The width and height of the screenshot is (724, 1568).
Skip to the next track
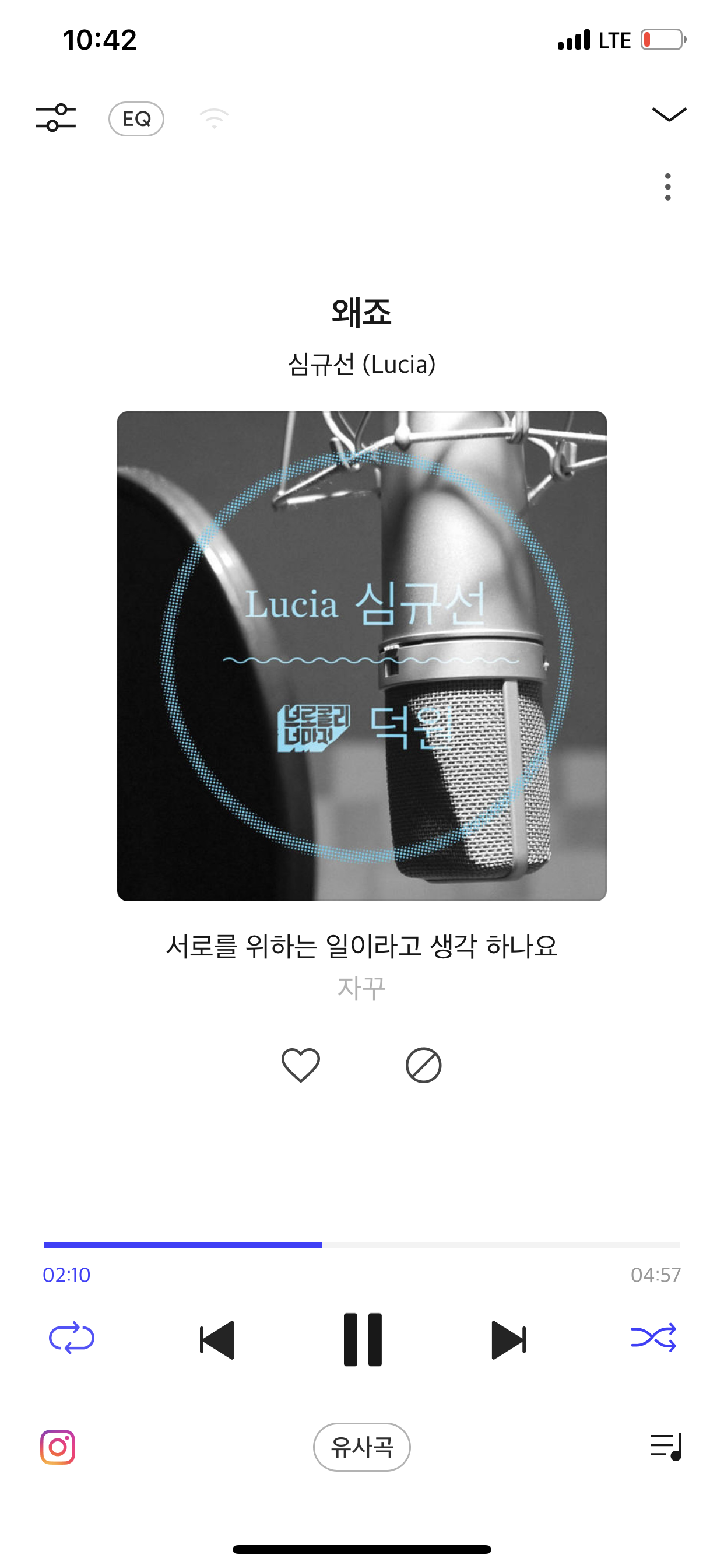(508, 1339)
